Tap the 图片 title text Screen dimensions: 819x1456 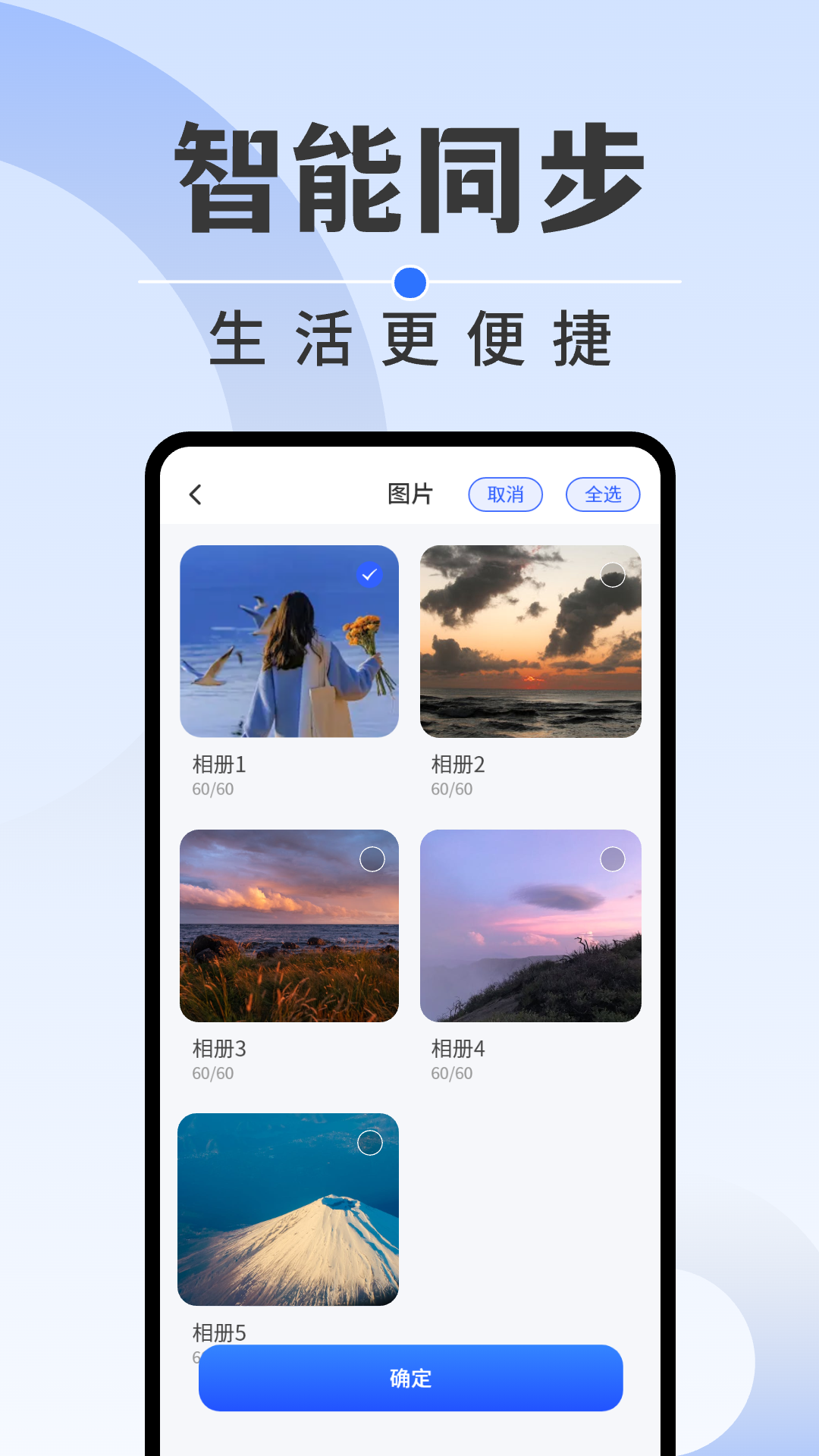[409, 494]
